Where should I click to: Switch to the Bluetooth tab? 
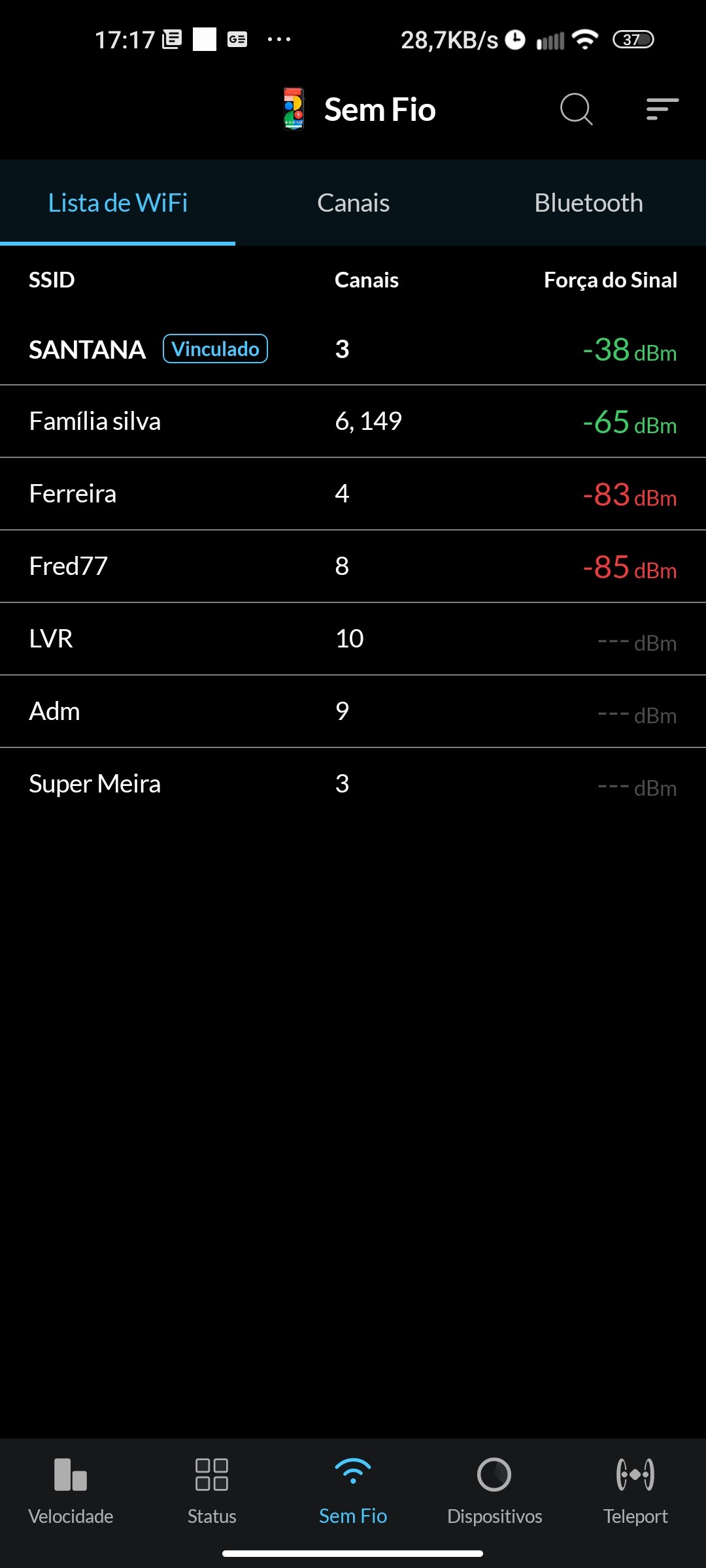(588, 203)
